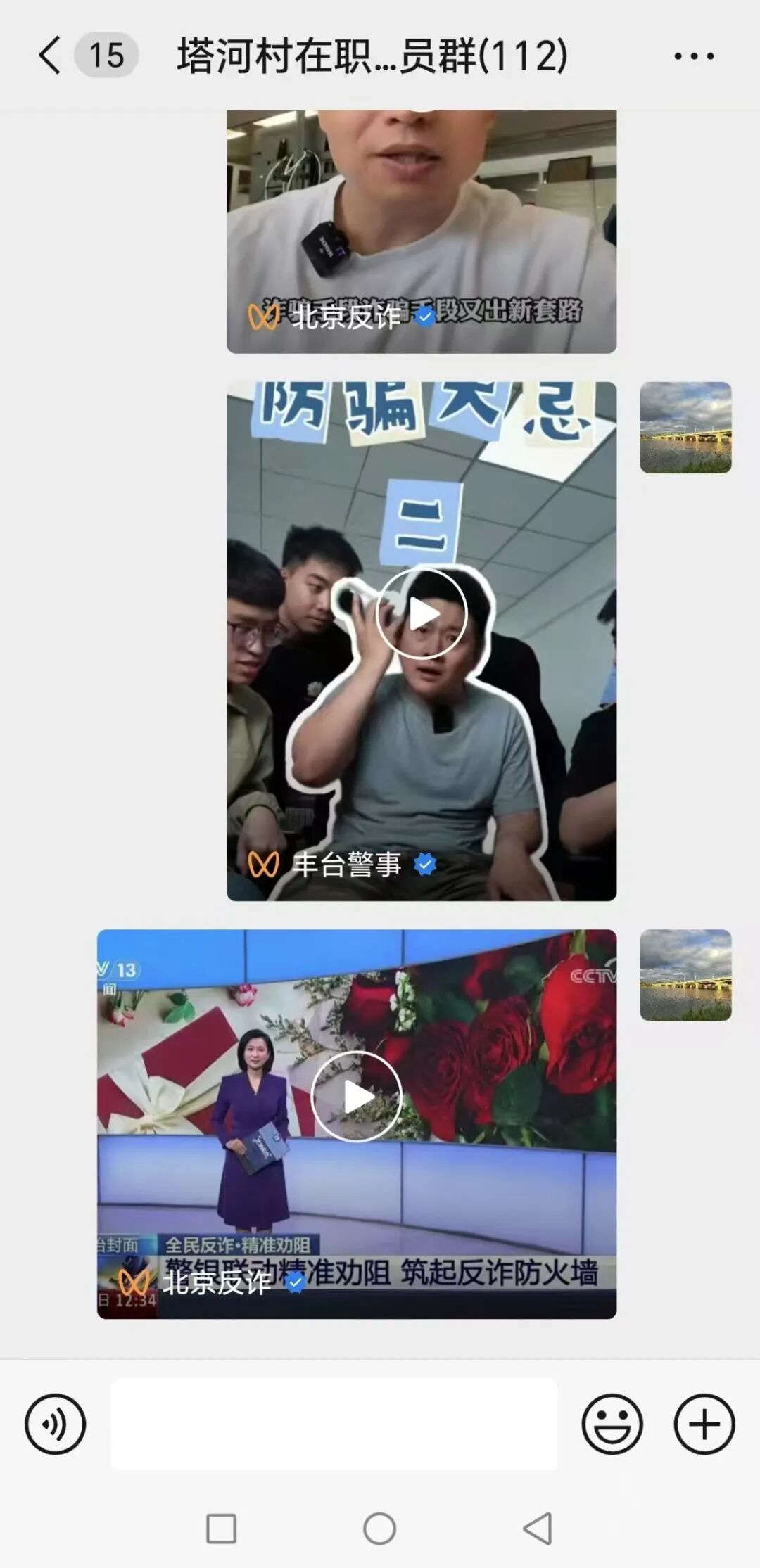This screenshot has width=760, height=1568.
Task: Open the plus attachments menu
Action: (704, 1424)
